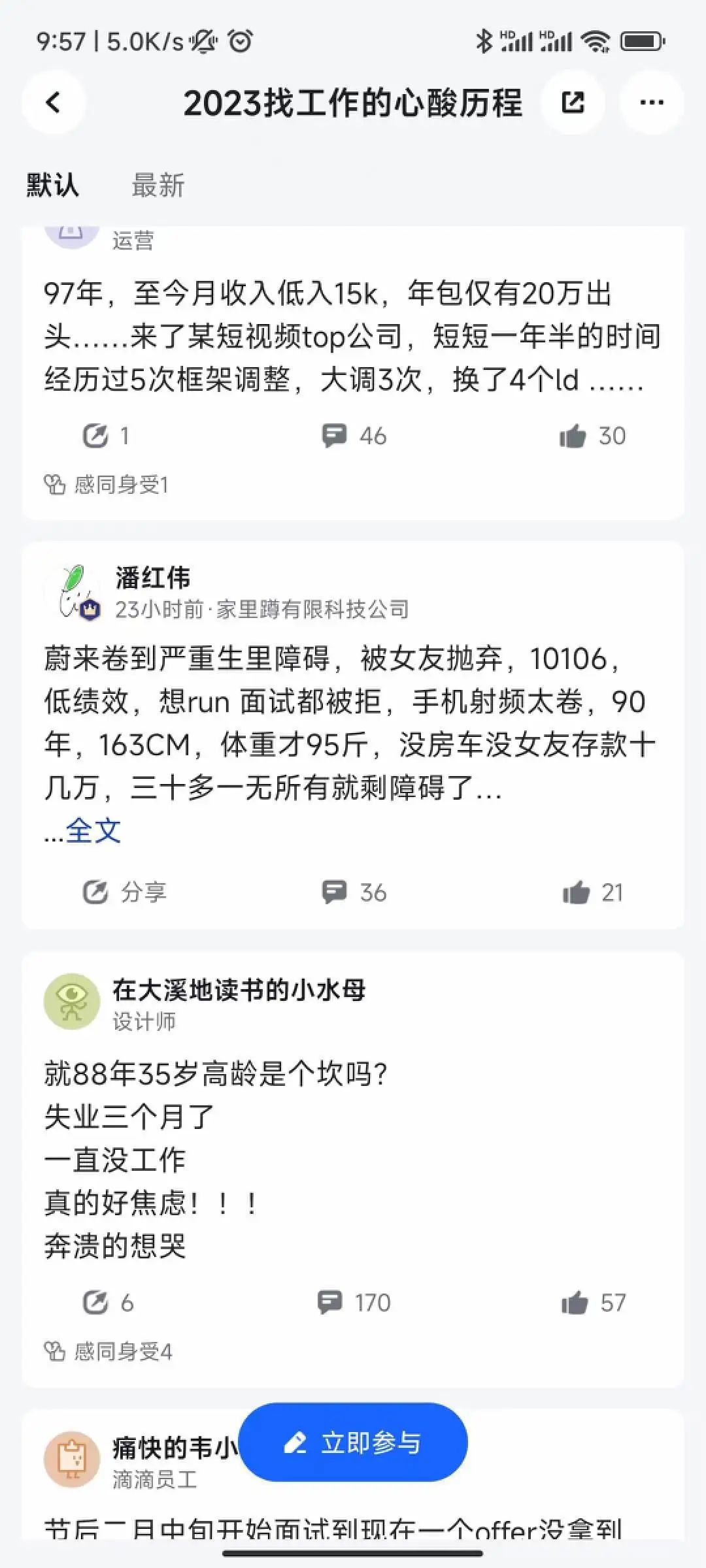
Task: Tap 感同身受1 reaction under the 97年 post
Action: tap(107, 485)
